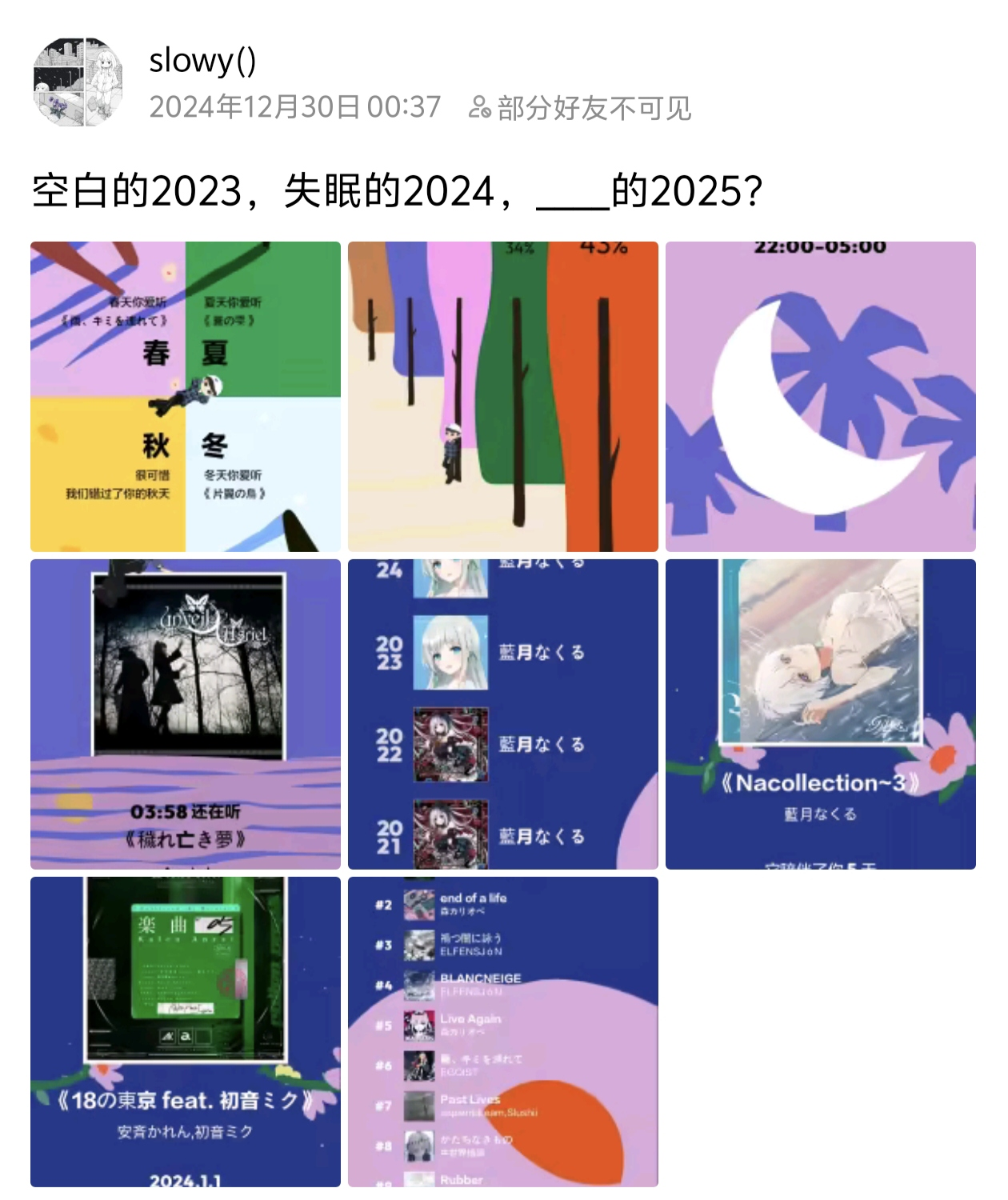This screenshot has width=1008, height=1200.
Task: View who can see this post (部分好友不可见)
Action: [x=580, y=108]
